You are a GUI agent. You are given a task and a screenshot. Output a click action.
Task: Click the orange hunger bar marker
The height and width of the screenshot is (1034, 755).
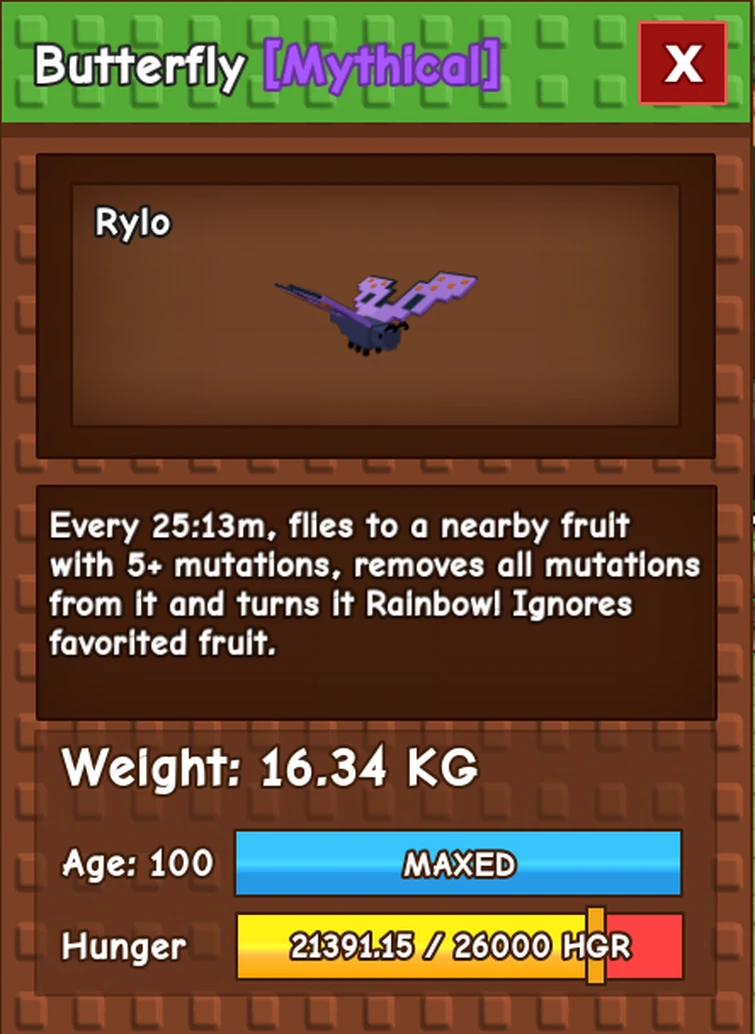click(x=595, y=946)
